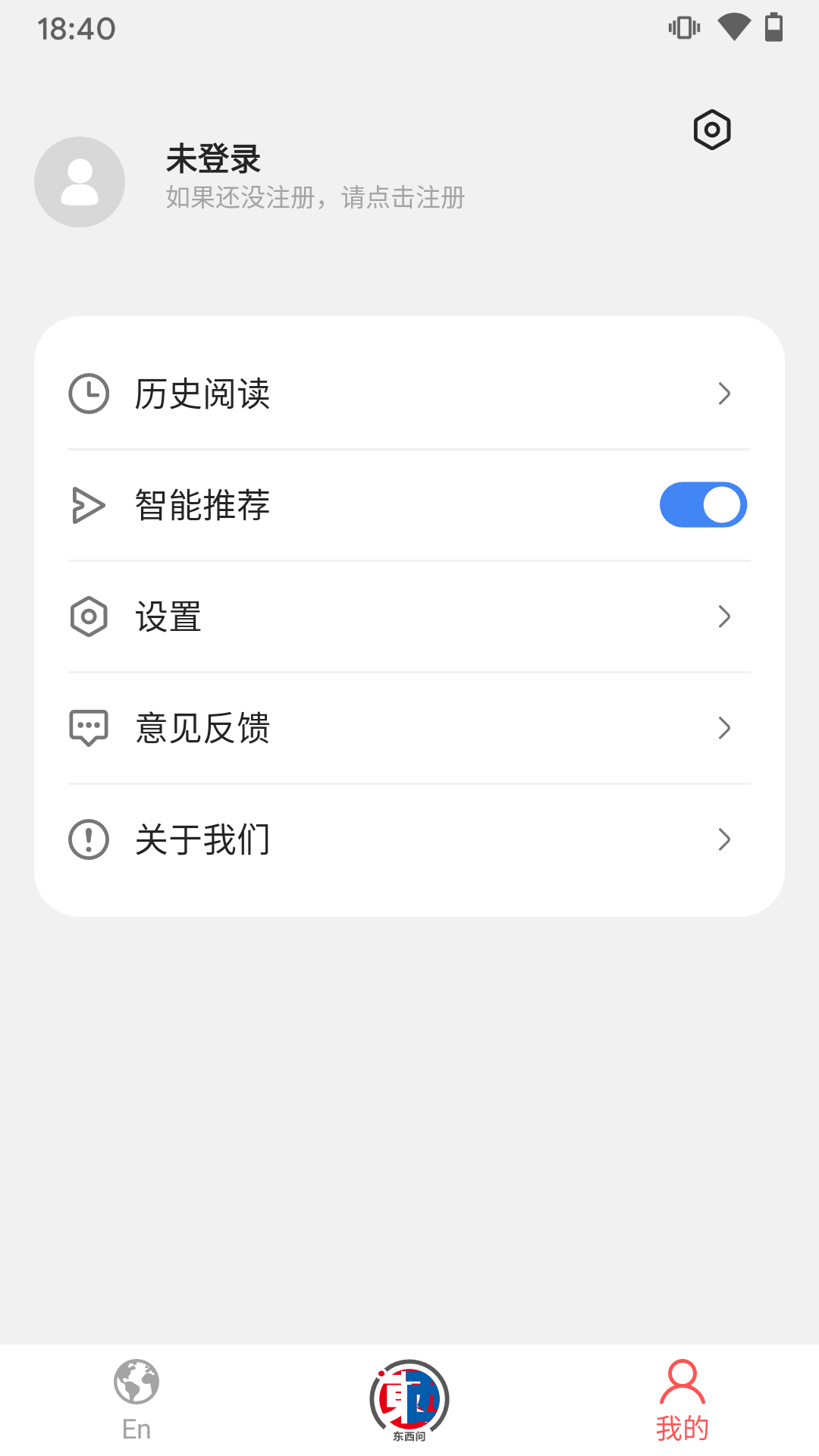Toggle smart recommendations off

703,504
